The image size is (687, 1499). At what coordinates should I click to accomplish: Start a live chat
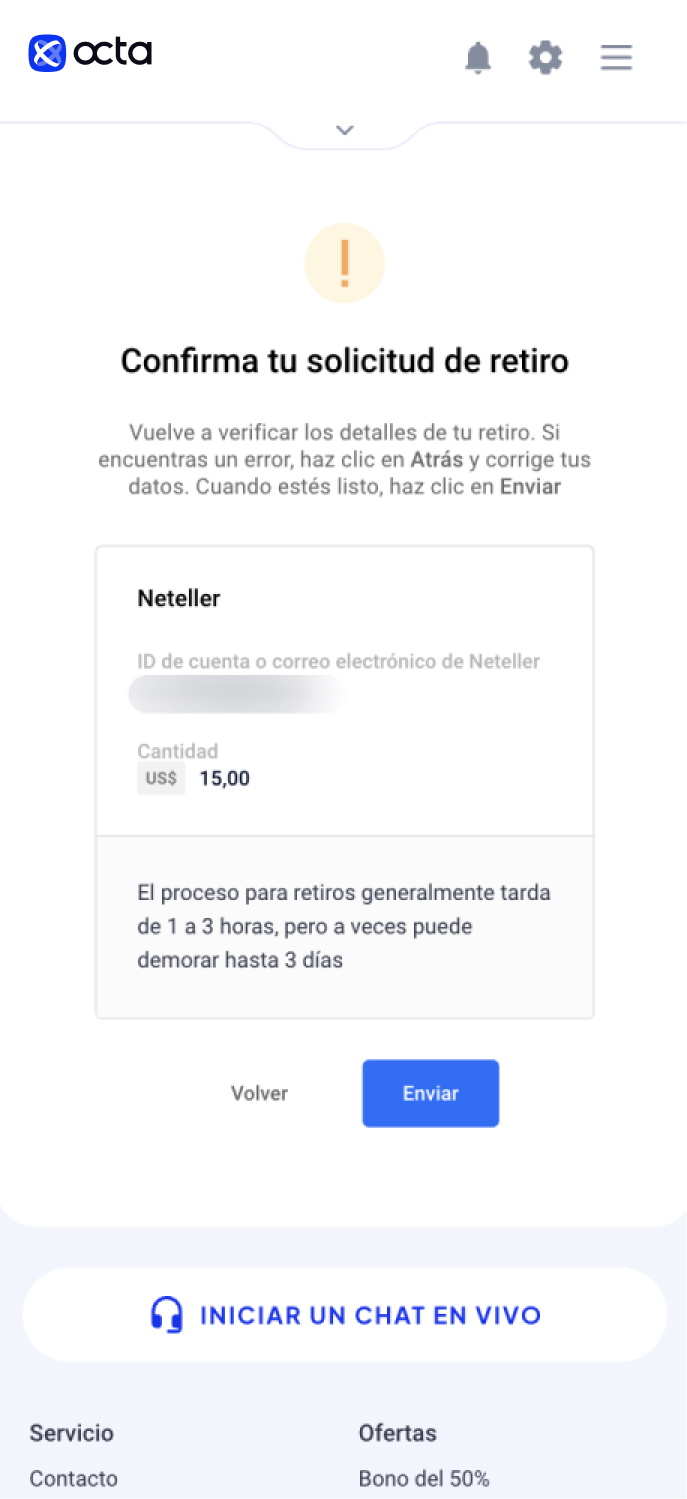(x=345, y=1314)
